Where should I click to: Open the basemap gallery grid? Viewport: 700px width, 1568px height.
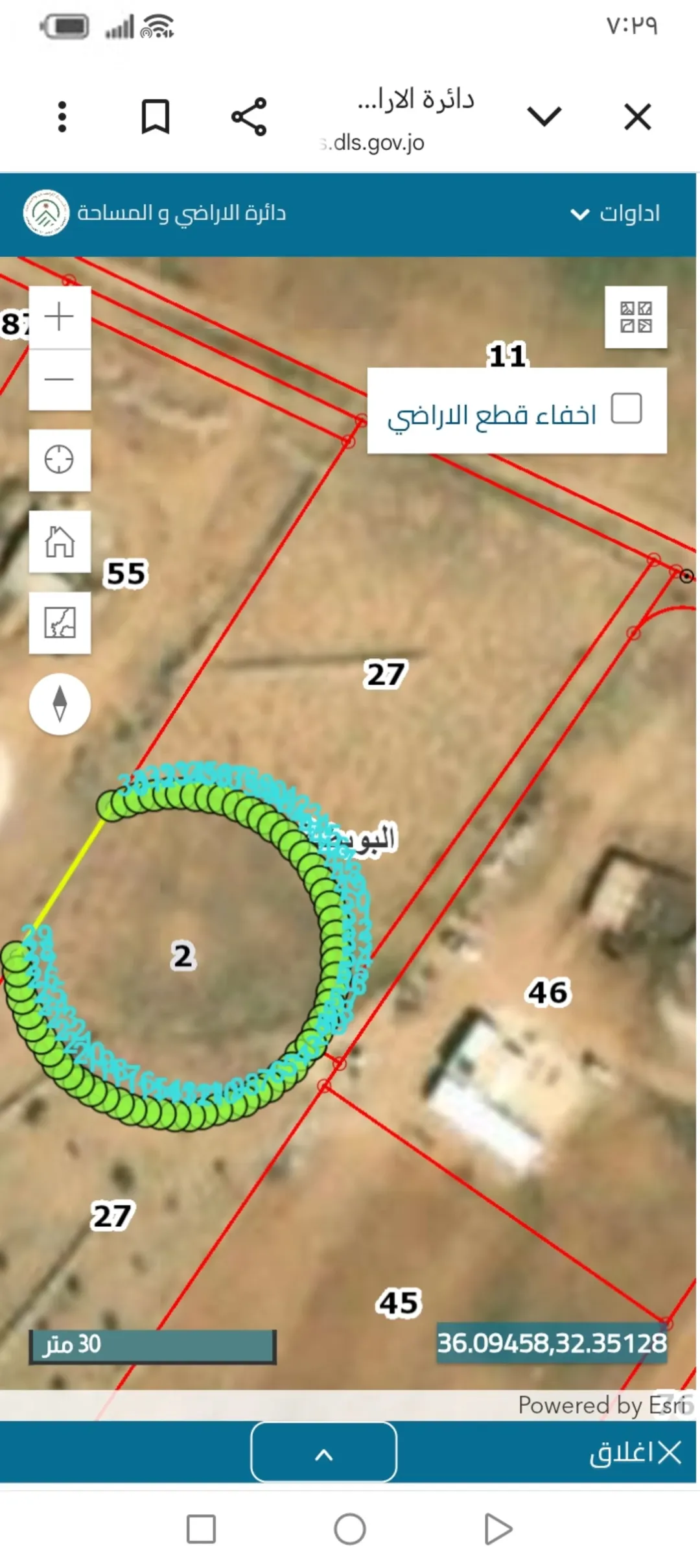click(636, 317)
